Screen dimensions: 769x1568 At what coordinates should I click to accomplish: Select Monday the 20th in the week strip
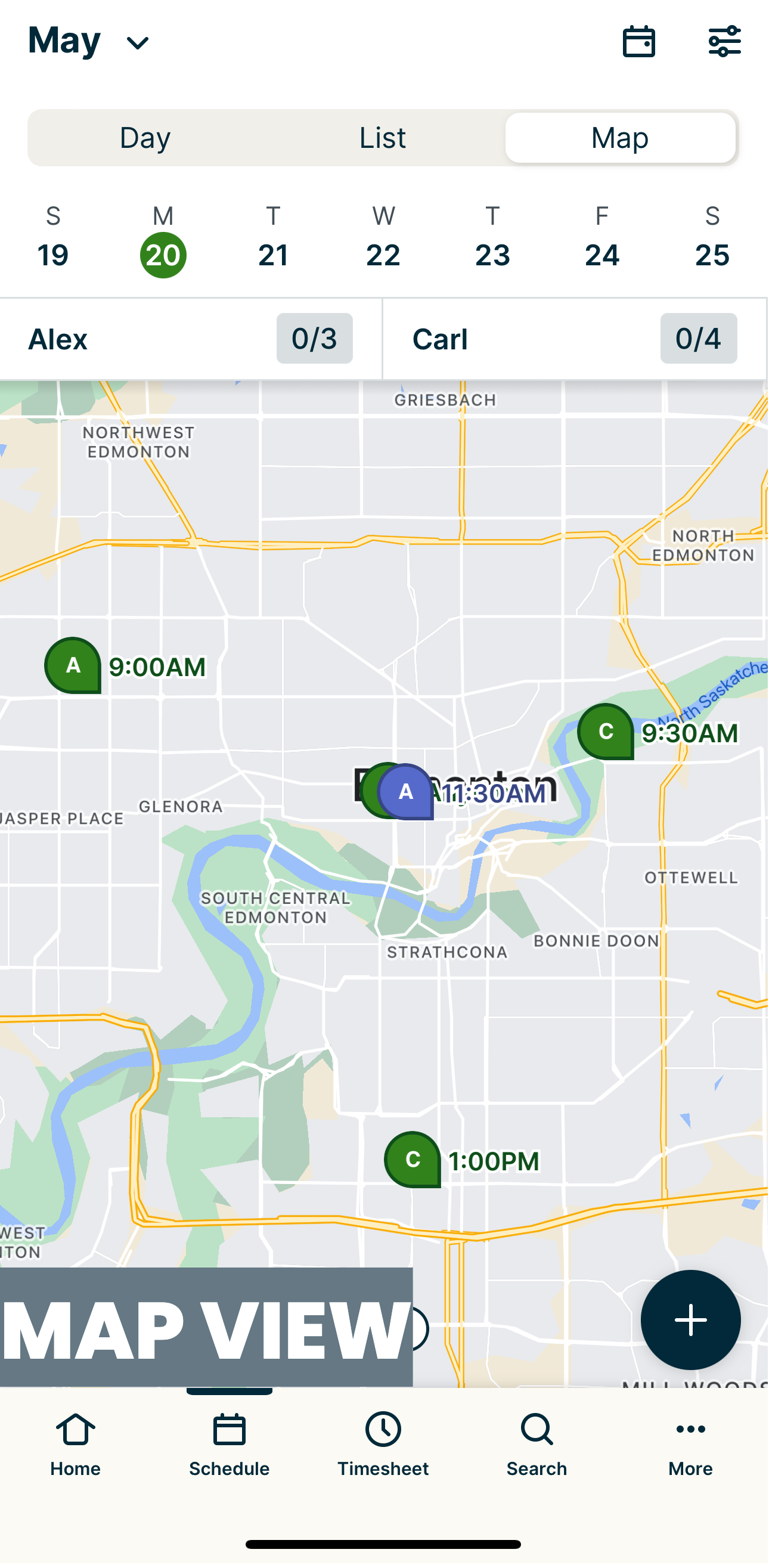[162, 255]
